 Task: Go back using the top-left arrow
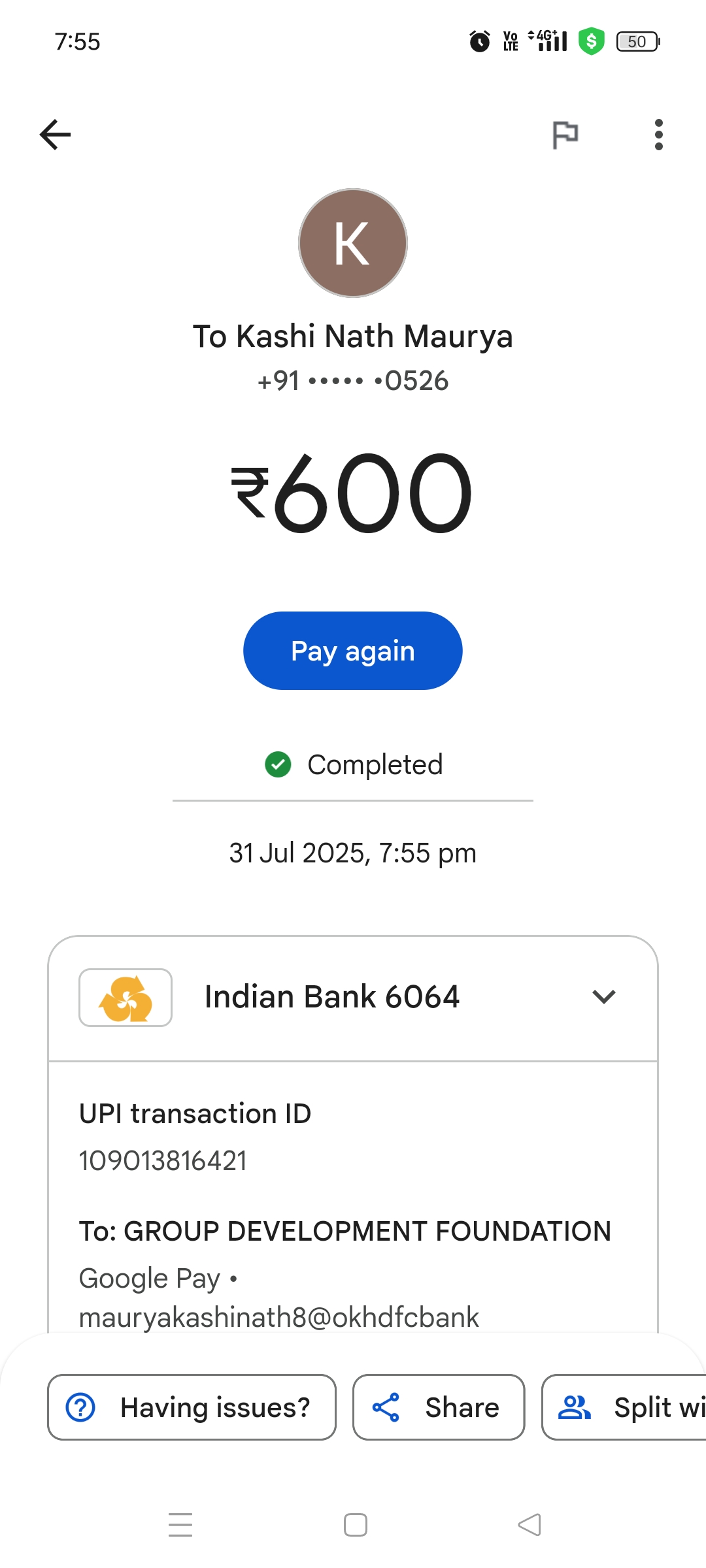55,135
